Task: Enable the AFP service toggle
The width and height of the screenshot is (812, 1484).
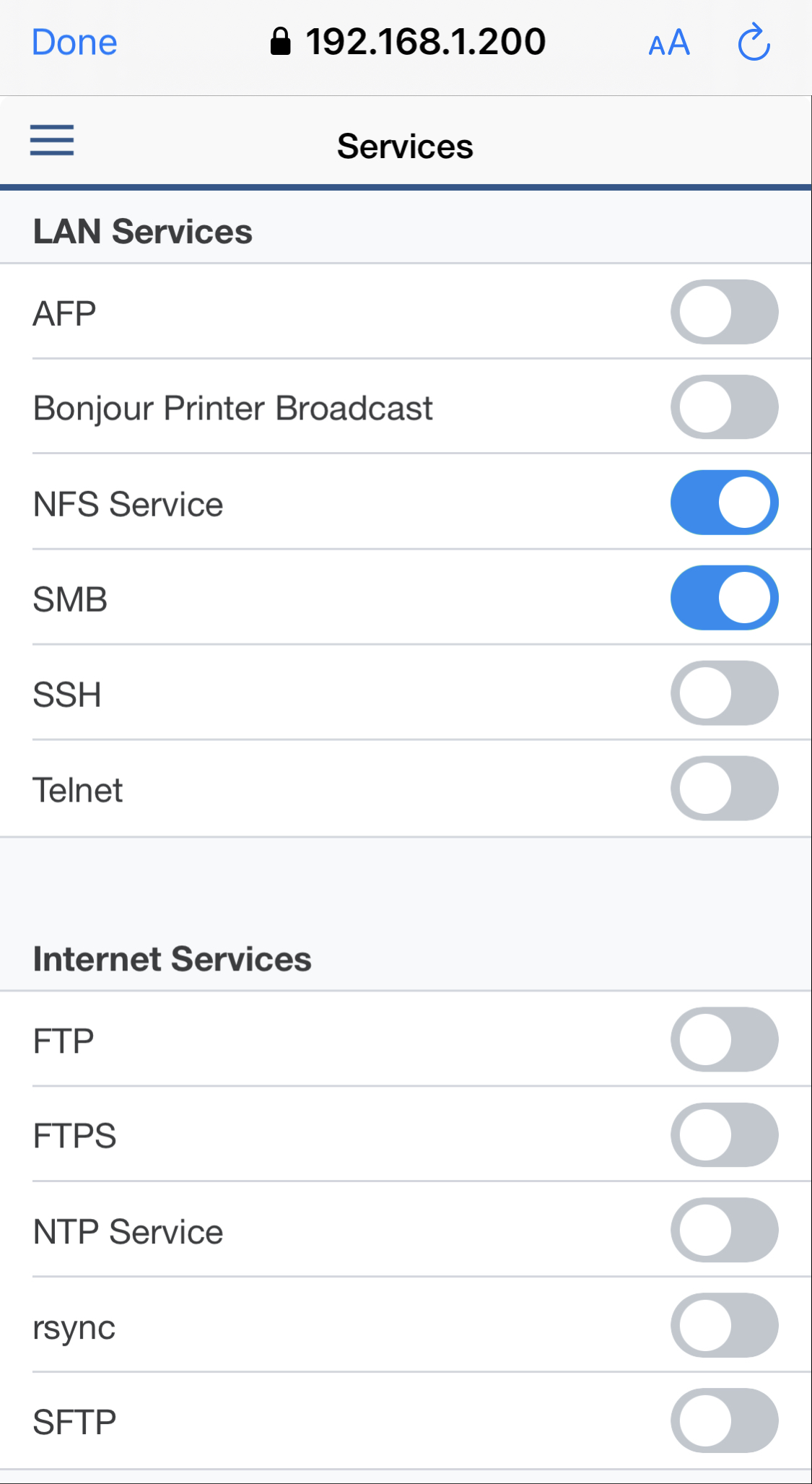Action: coord(724,312)
